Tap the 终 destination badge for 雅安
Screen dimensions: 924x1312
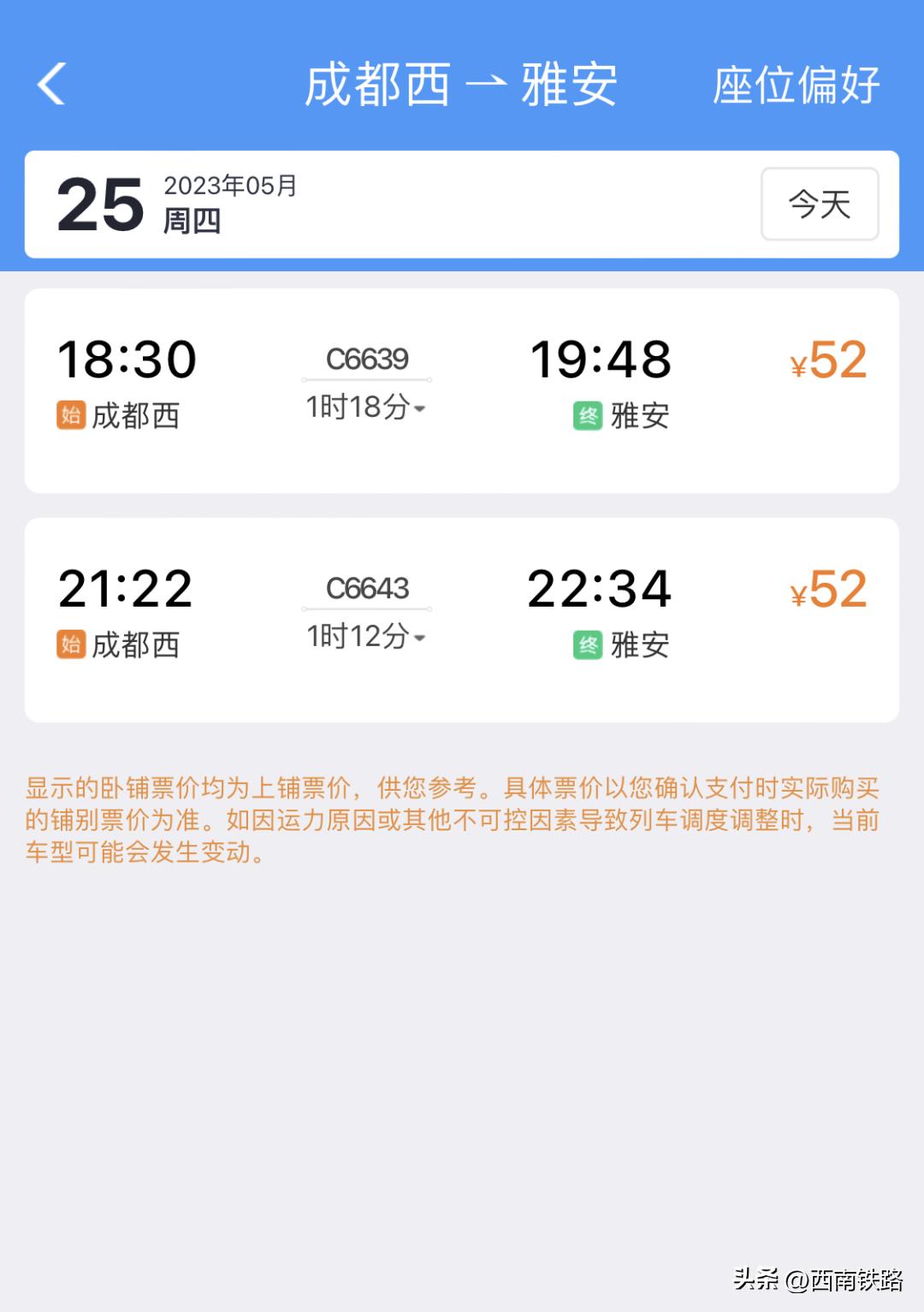(x=590, y=415)
